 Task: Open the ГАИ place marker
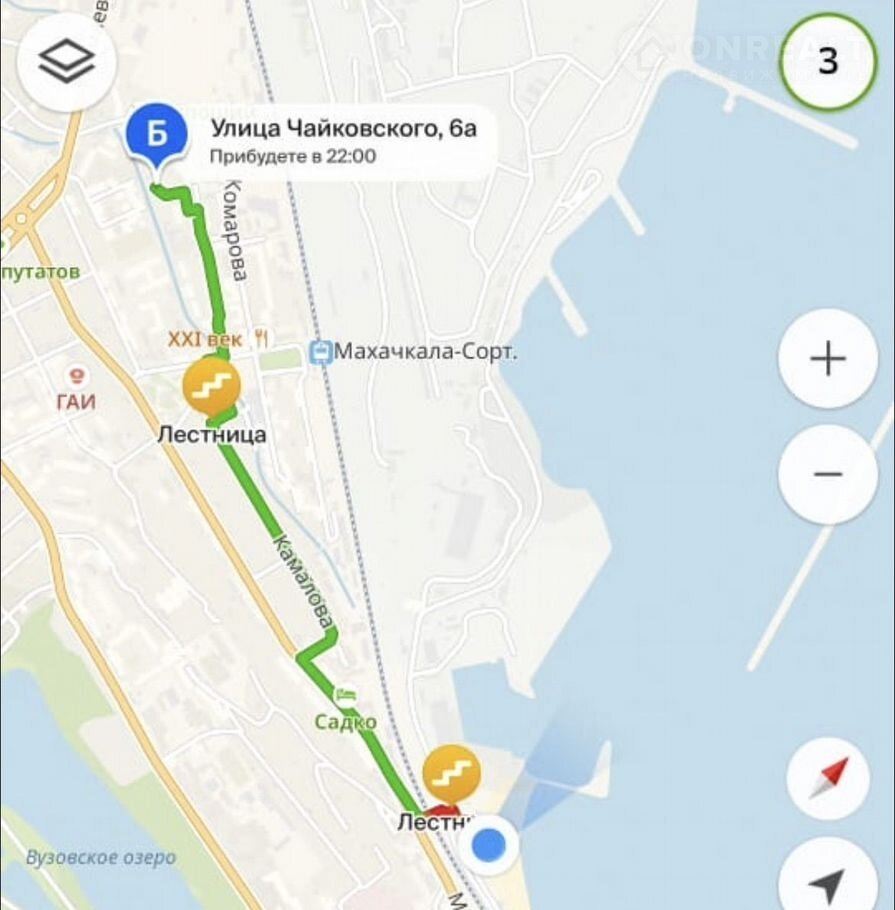coord(74,377)
